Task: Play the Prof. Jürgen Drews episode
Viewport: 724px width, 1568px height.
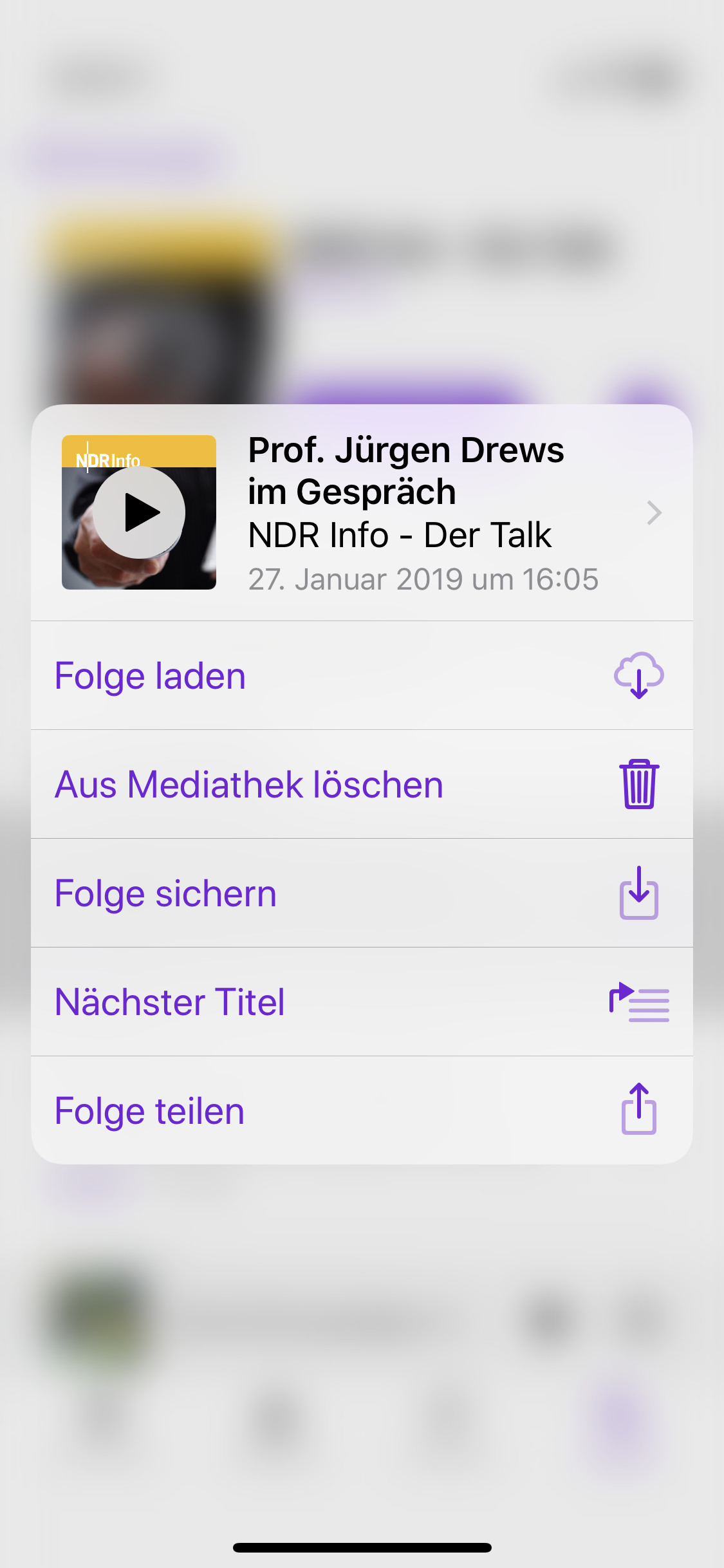Action: coord(140,512)
